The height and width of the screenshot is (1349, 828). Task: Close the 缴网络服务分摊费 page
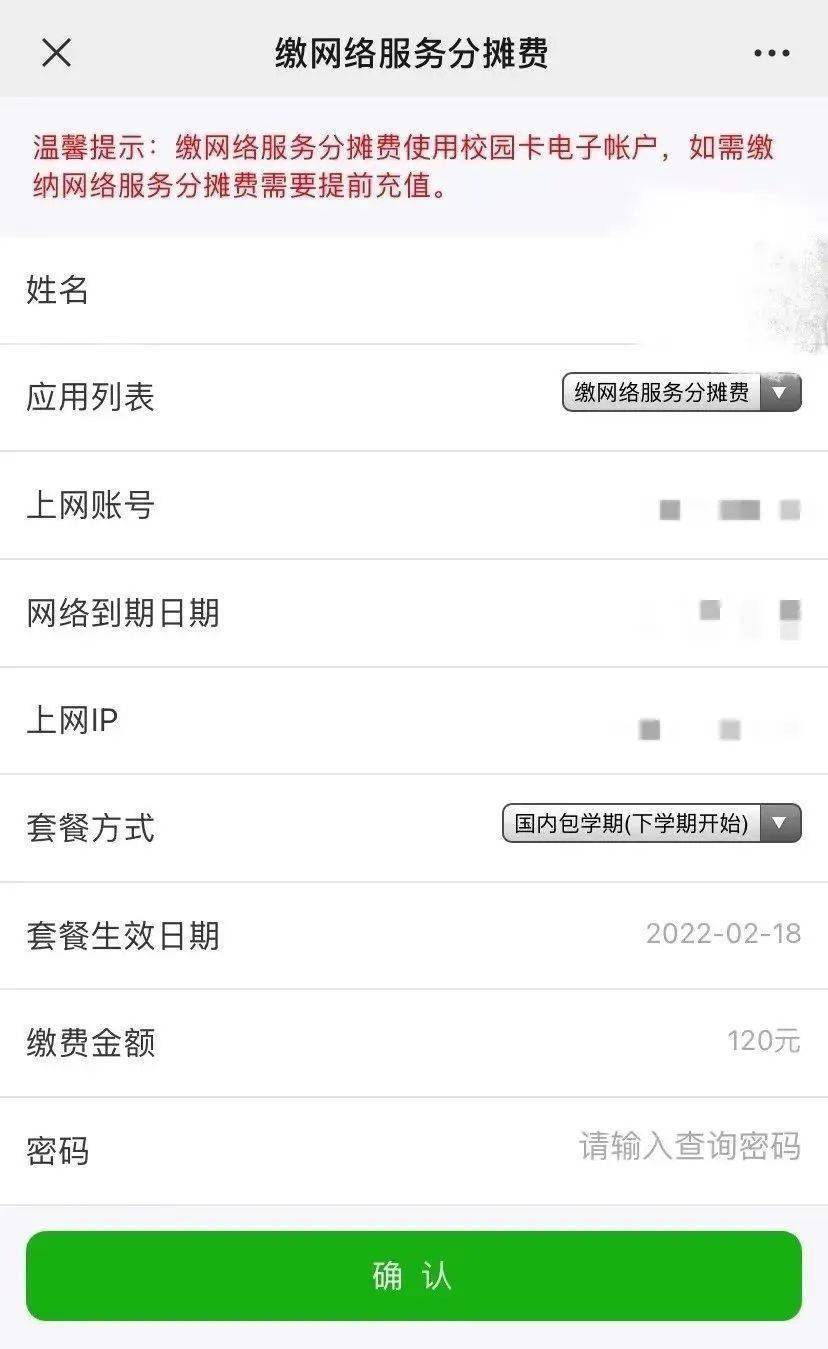56,53
